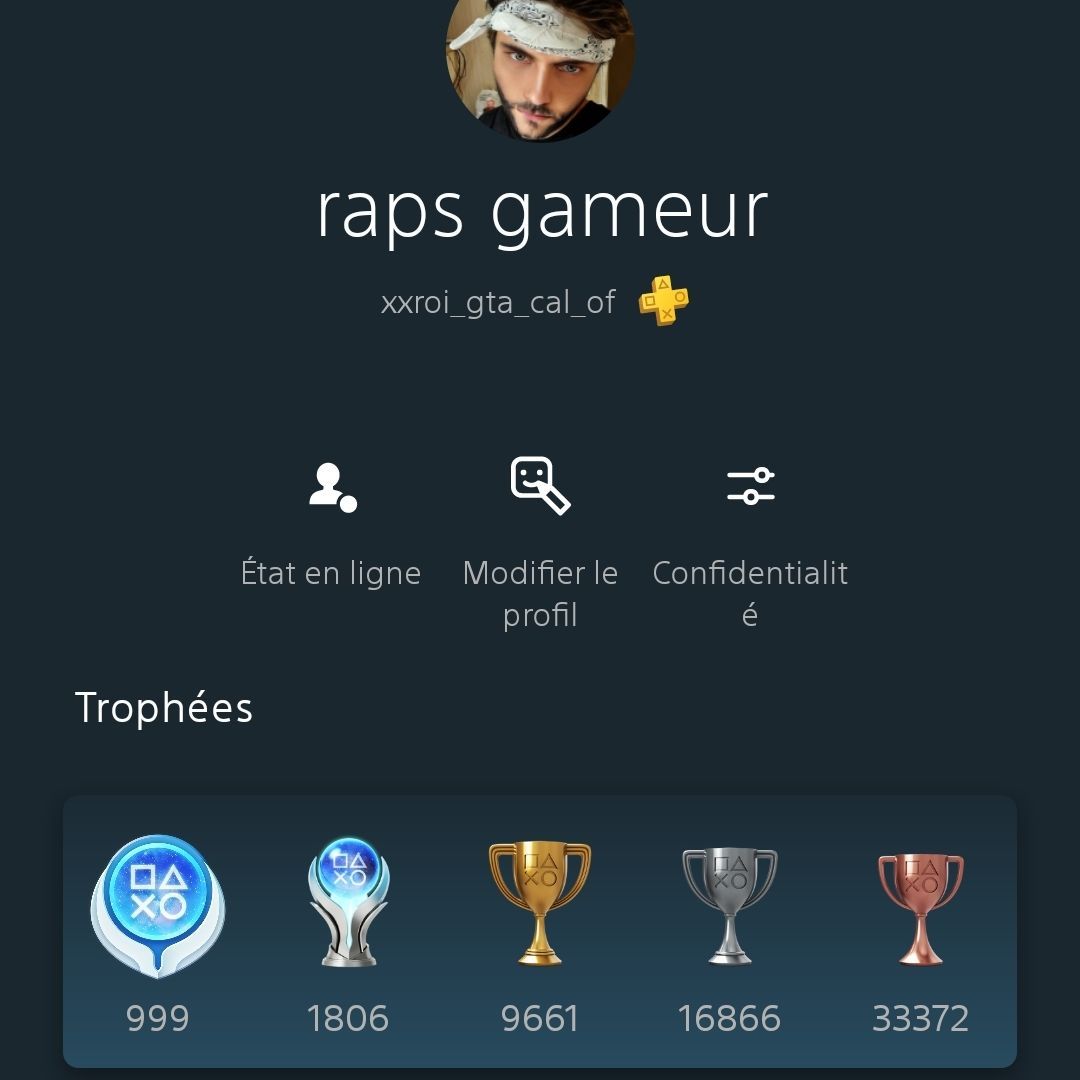Open the trophies summary card
The width and height of the screenshot is (1080, 1080).
[x=540, y=930]
